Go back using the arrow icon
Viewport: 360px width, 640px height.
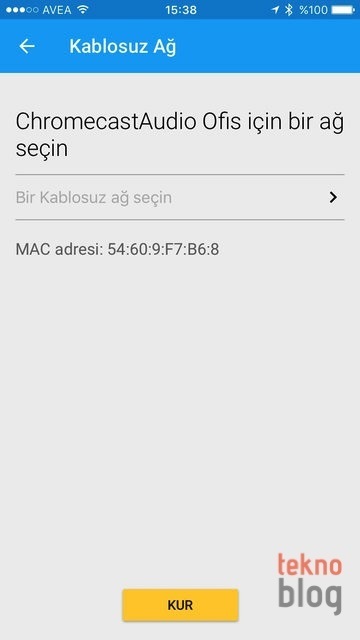click(x=27, y=47)
